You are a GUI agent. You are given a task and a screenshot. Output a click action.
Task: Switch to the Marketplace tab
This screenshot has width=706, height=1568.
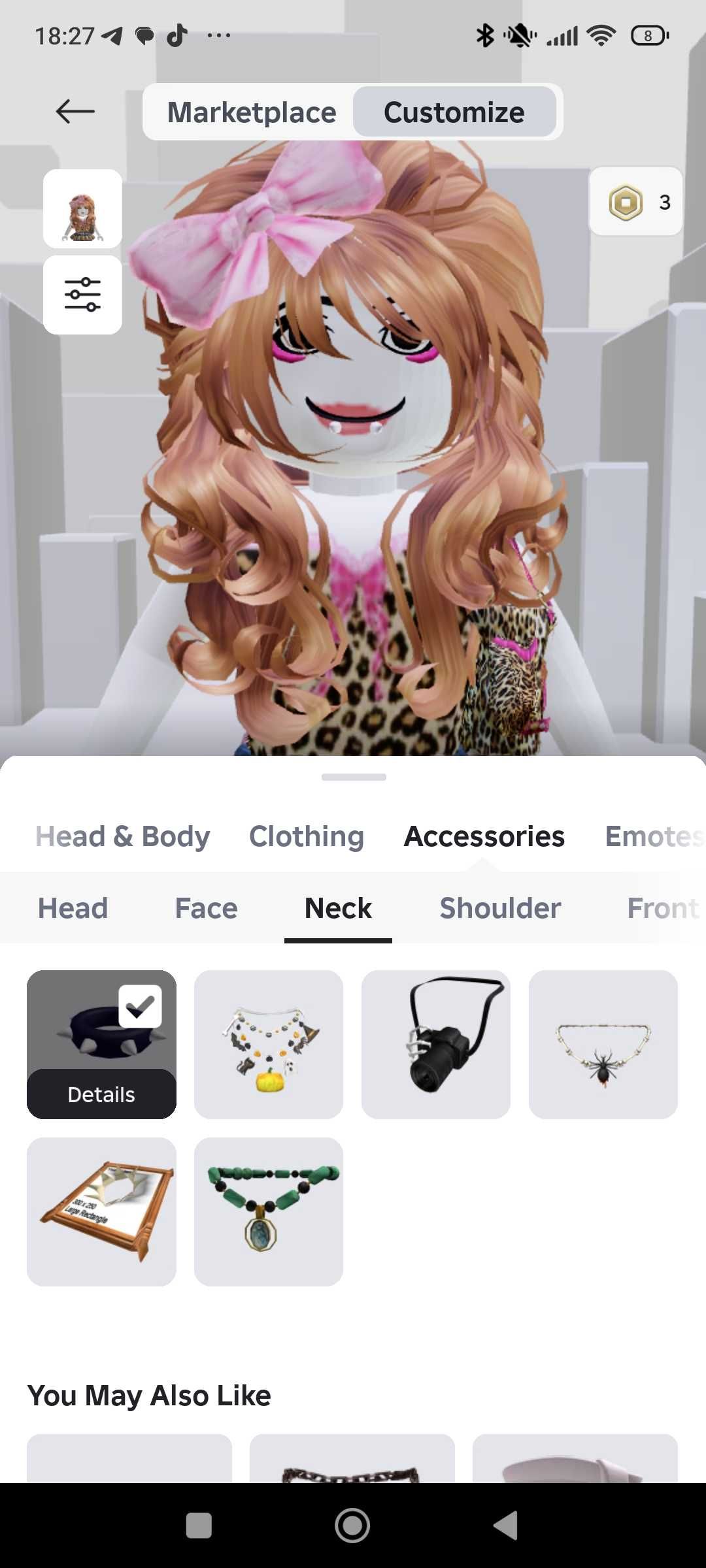point(252,112)
